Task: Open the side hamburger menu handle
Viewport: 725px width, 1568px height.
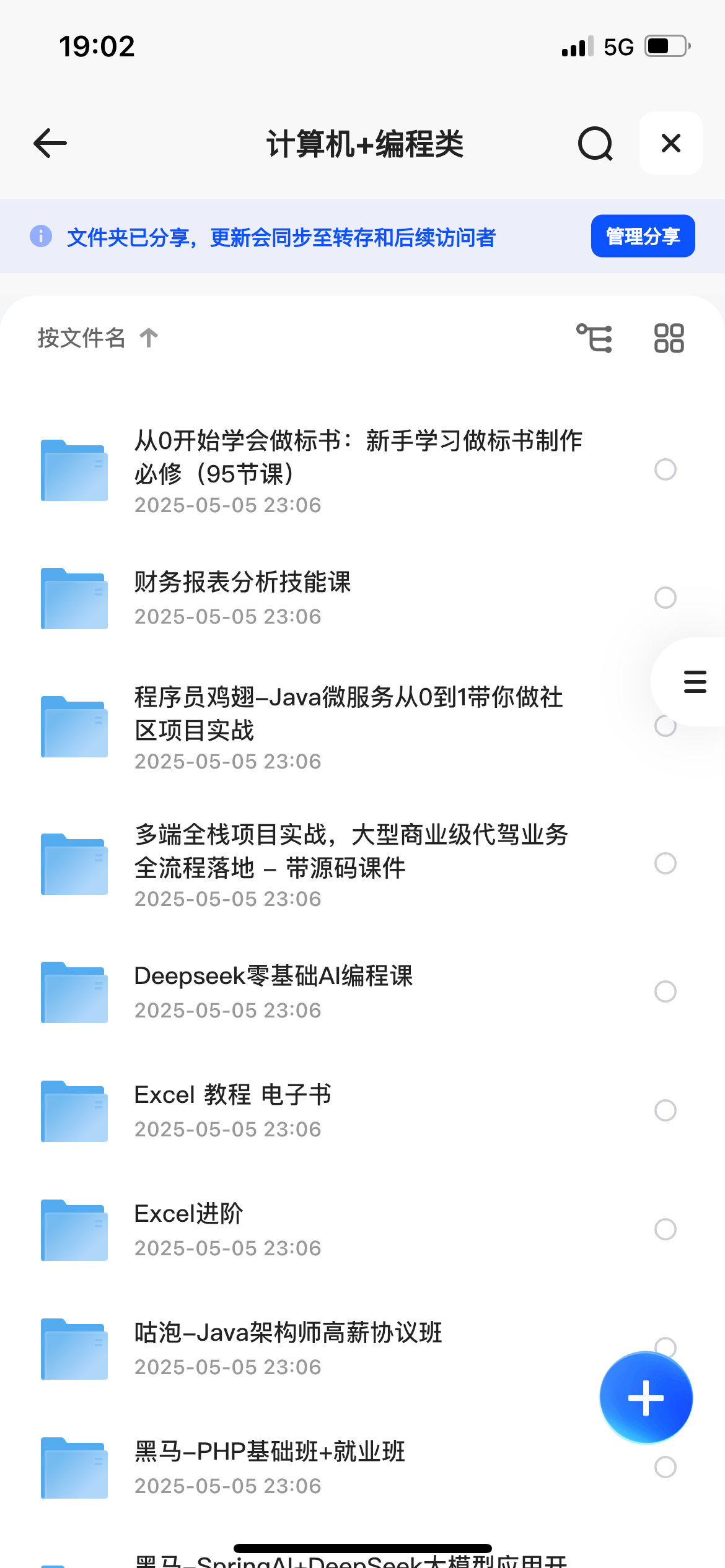Action: (x=695, y=682)
